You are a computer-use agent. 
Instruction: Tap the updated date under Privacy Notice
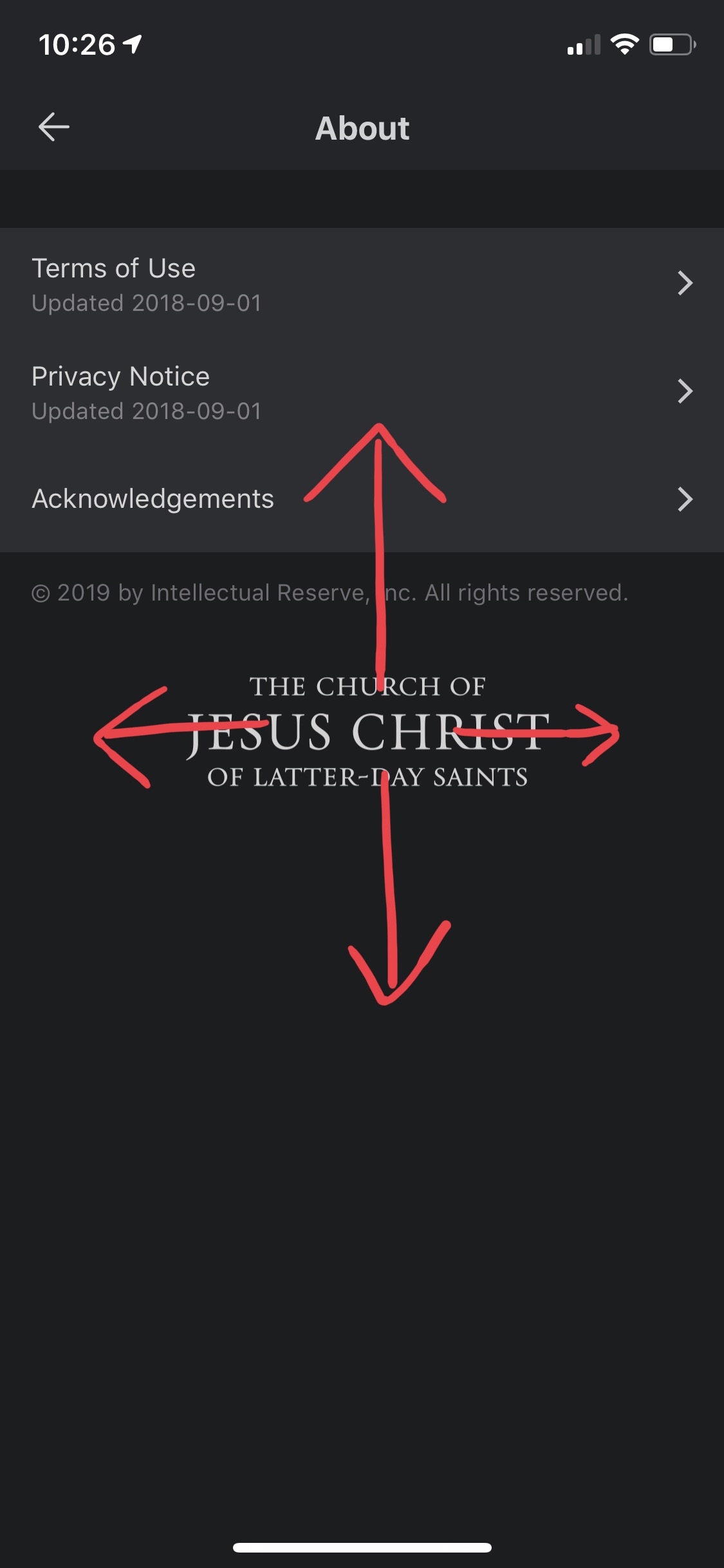146,410
